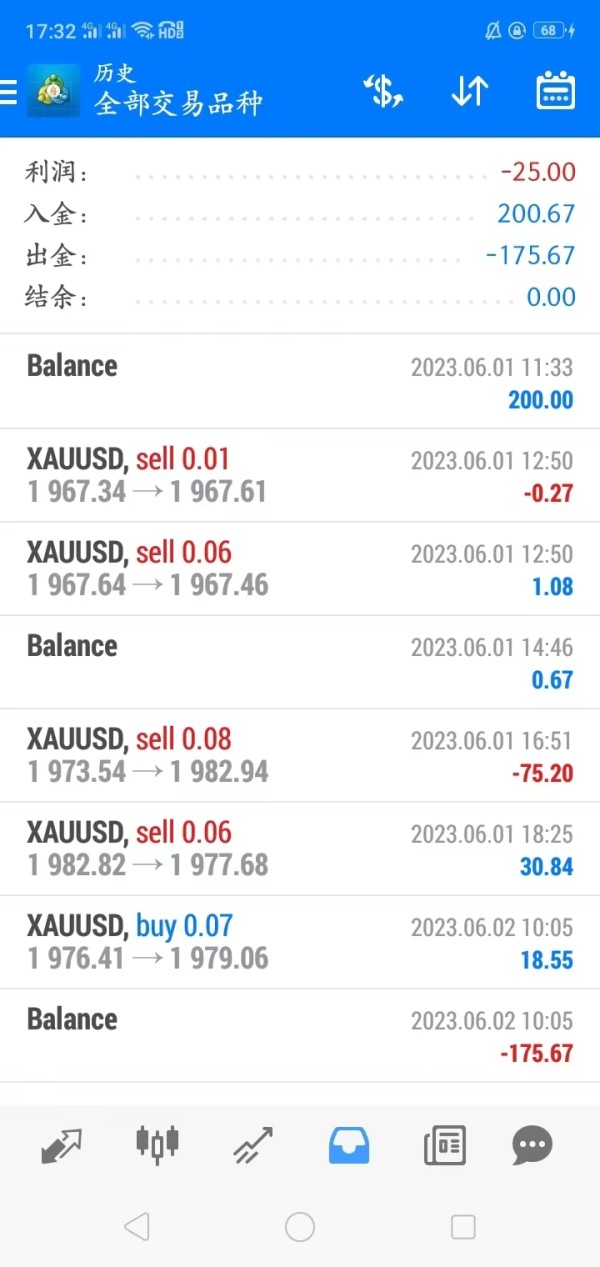This screenshot has width=600, height=1267.
Task: Tap the system home button
Action: tap(300, 1227)
